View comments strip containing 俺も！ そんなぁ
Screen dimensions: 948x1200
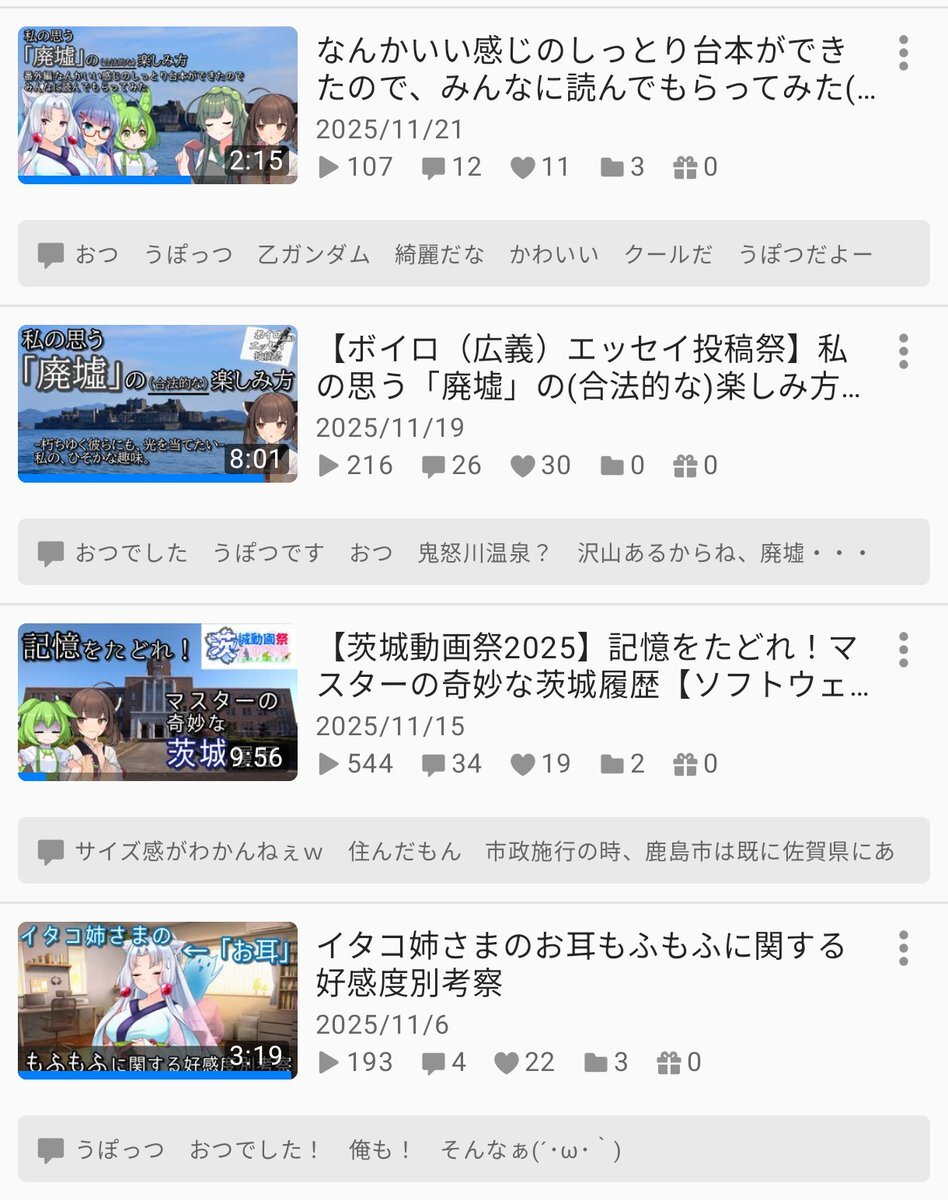[x=474, y=1150]
